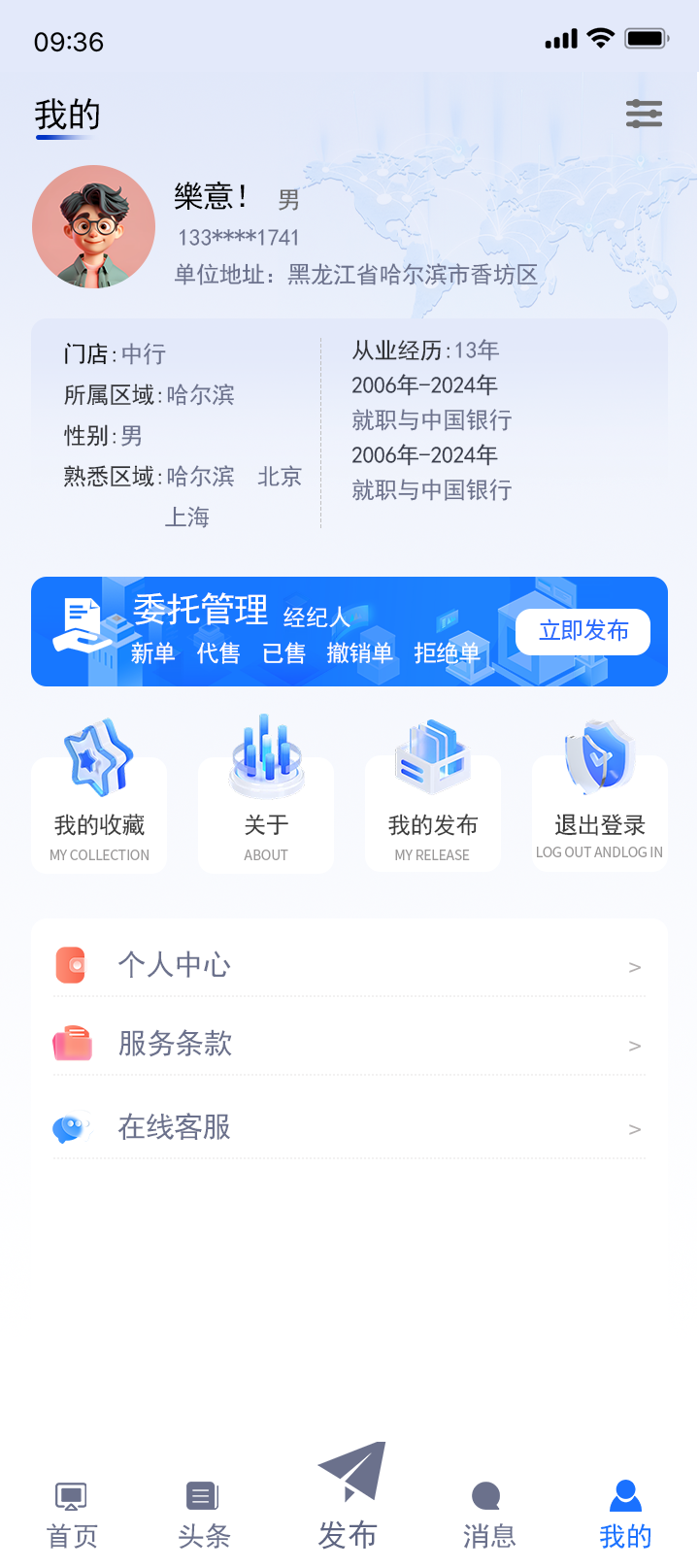Open the 个人中心 row
Viewport: 699px width, 1568px height.
coord(349,964)
